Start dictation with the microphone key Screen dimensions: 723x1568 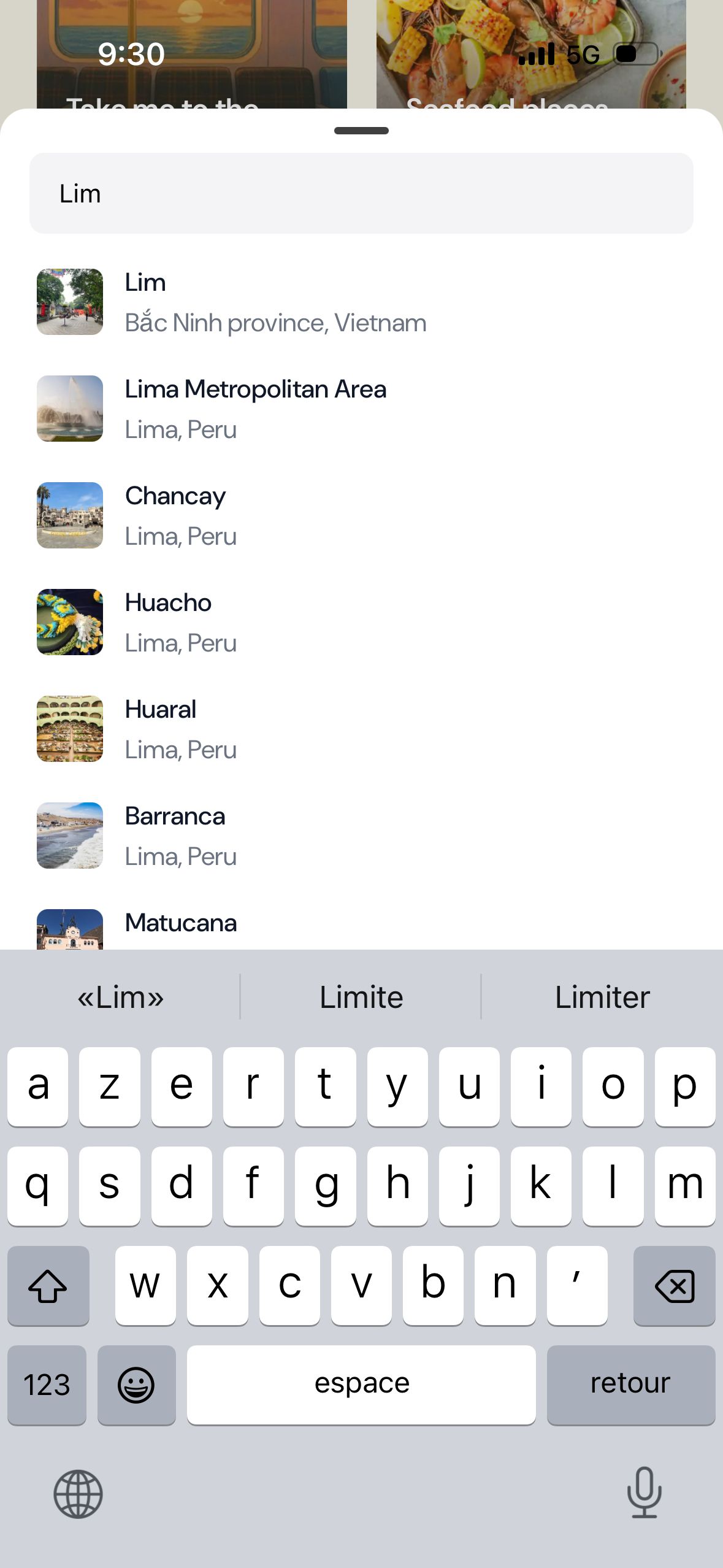644,1493
